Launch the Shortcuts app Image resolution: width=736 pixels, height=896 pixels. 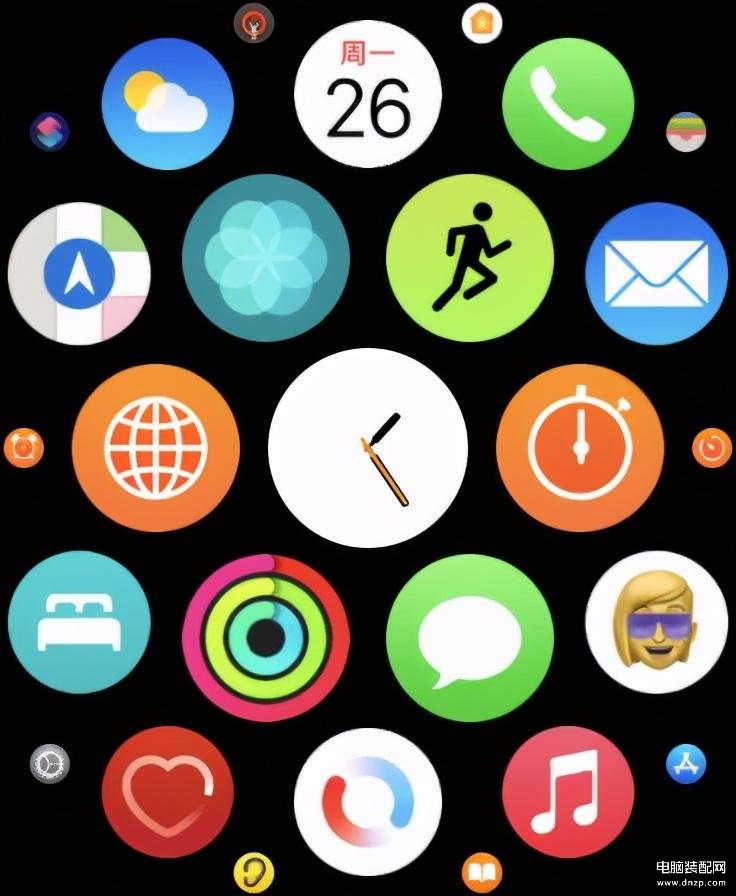point(48,131)
